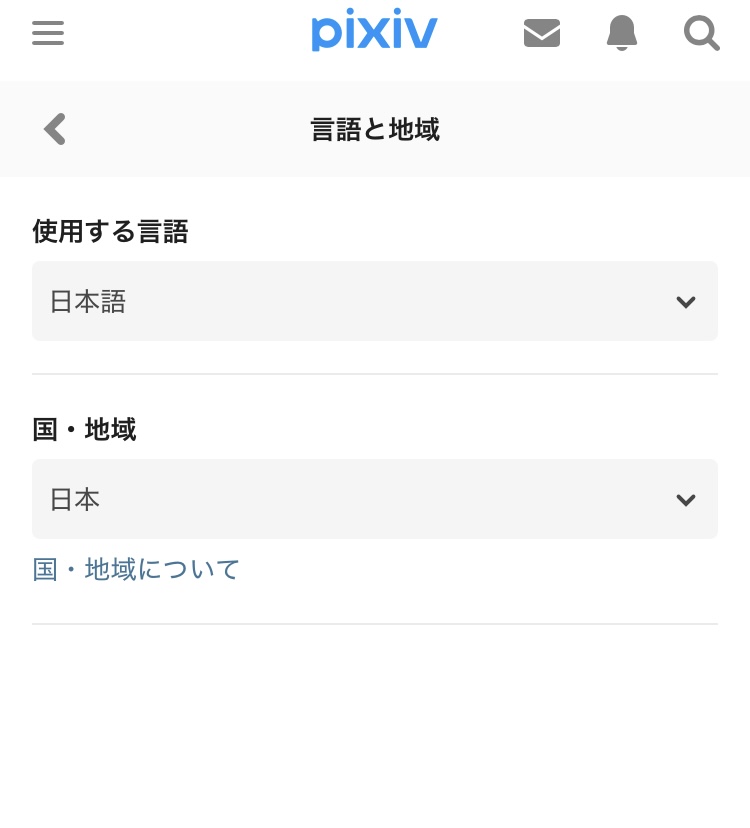
Task: Open messages via the envelope icon
Action: 542,33
